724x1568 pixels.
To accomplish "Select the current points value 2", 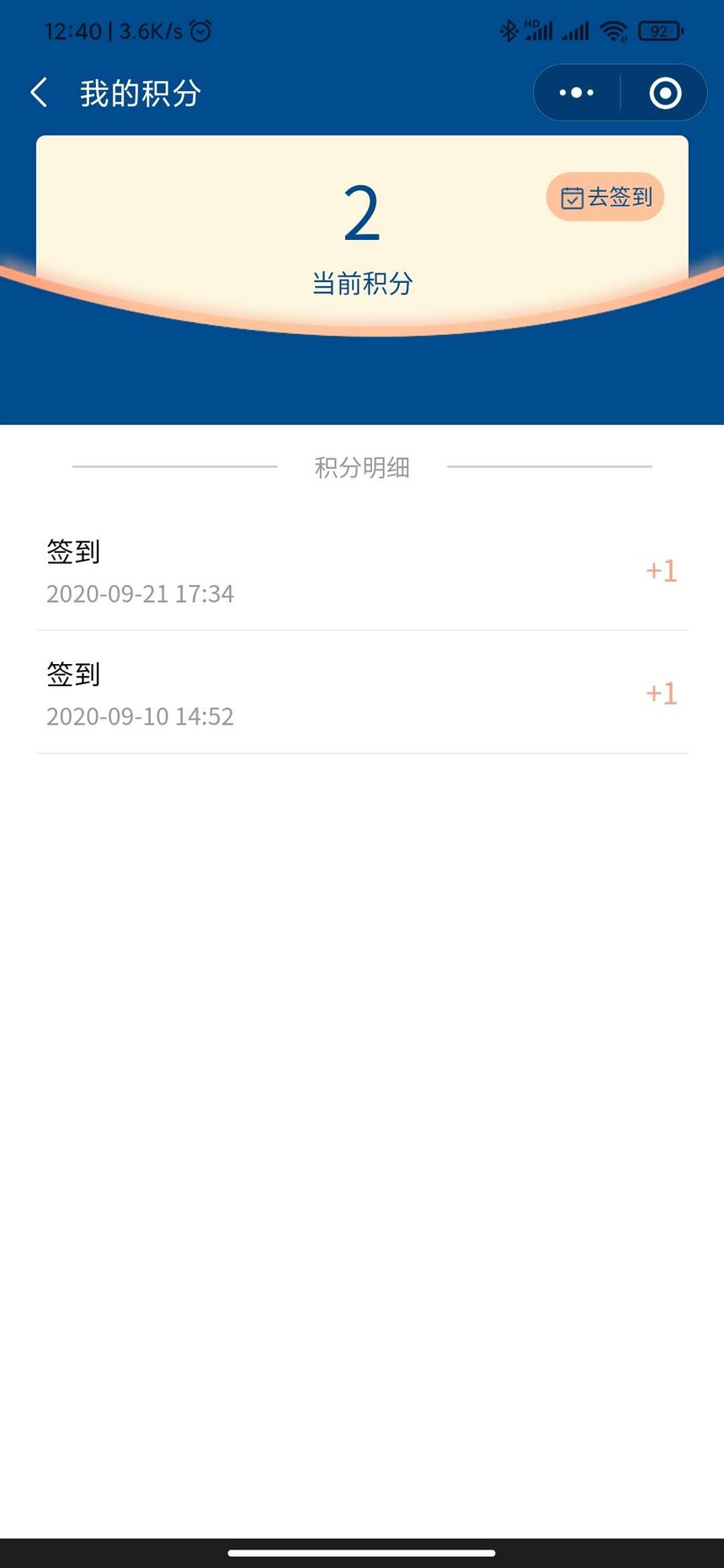I will click(x=360, y=213).
